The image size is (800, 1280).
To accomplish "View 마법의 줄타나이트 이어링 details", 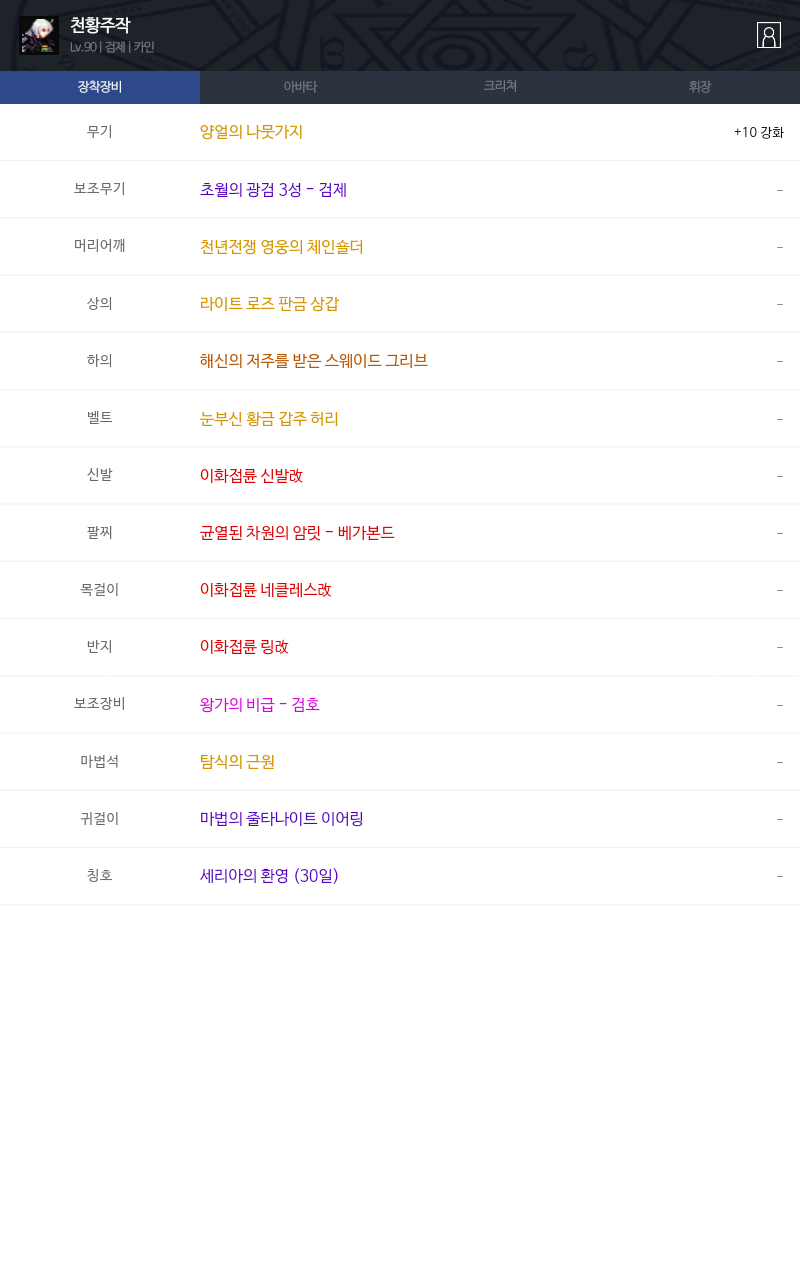I will tap(281, 818).
